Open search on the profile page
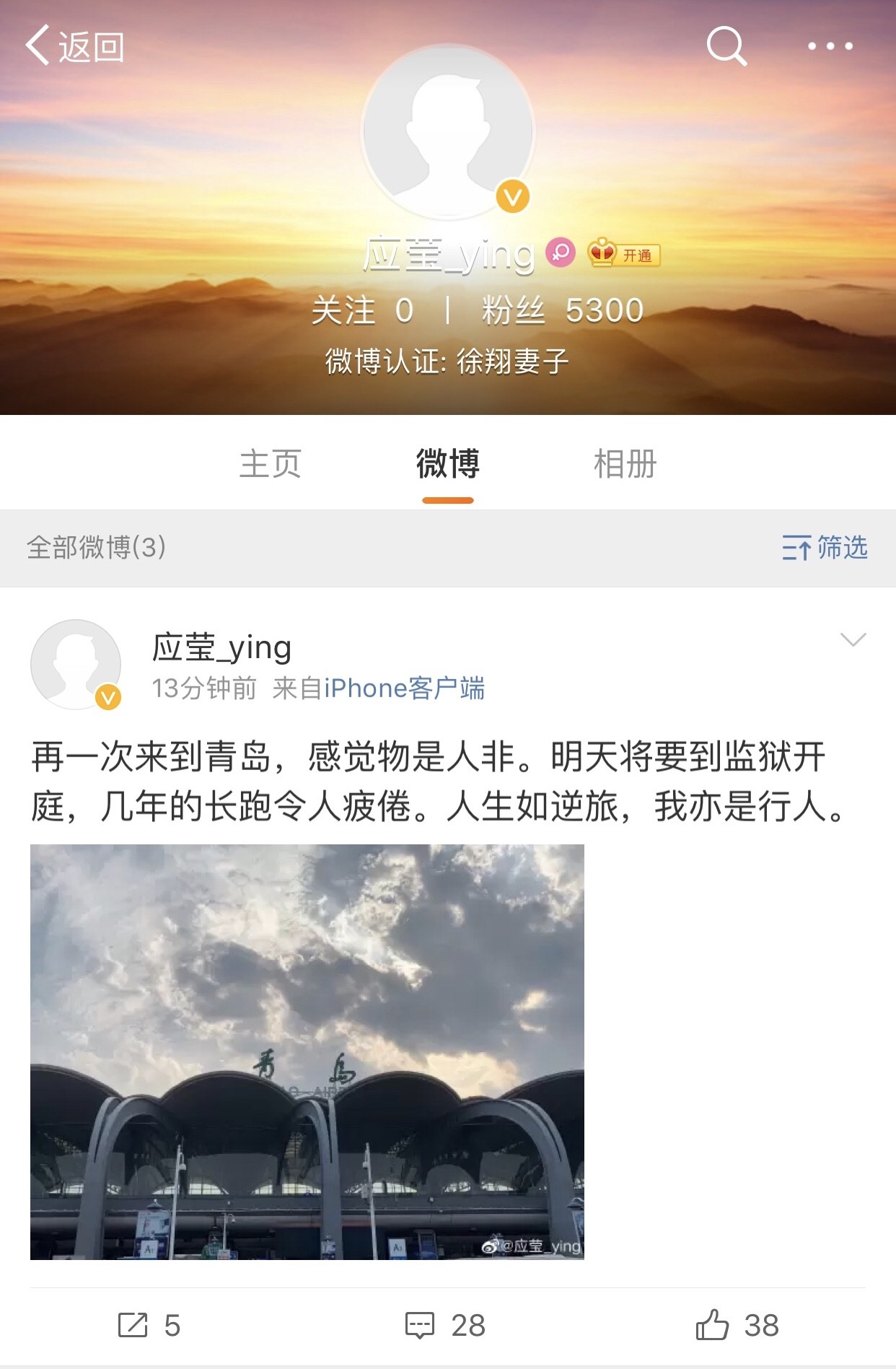The width and height of the screenshot is (896, 1369). 726,47
